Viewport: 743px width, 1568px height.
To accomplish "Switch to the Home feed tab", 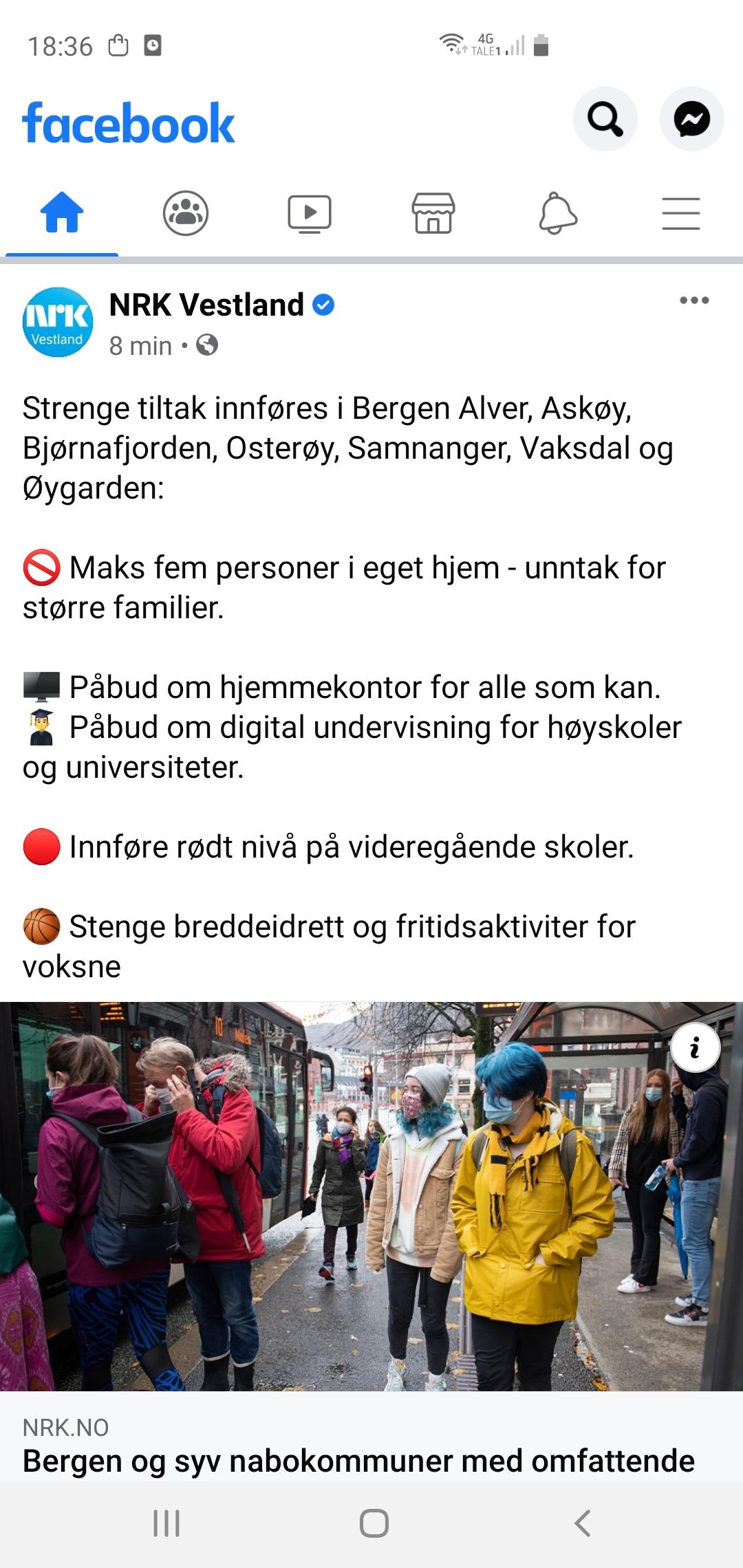I will tap(62, 213).
